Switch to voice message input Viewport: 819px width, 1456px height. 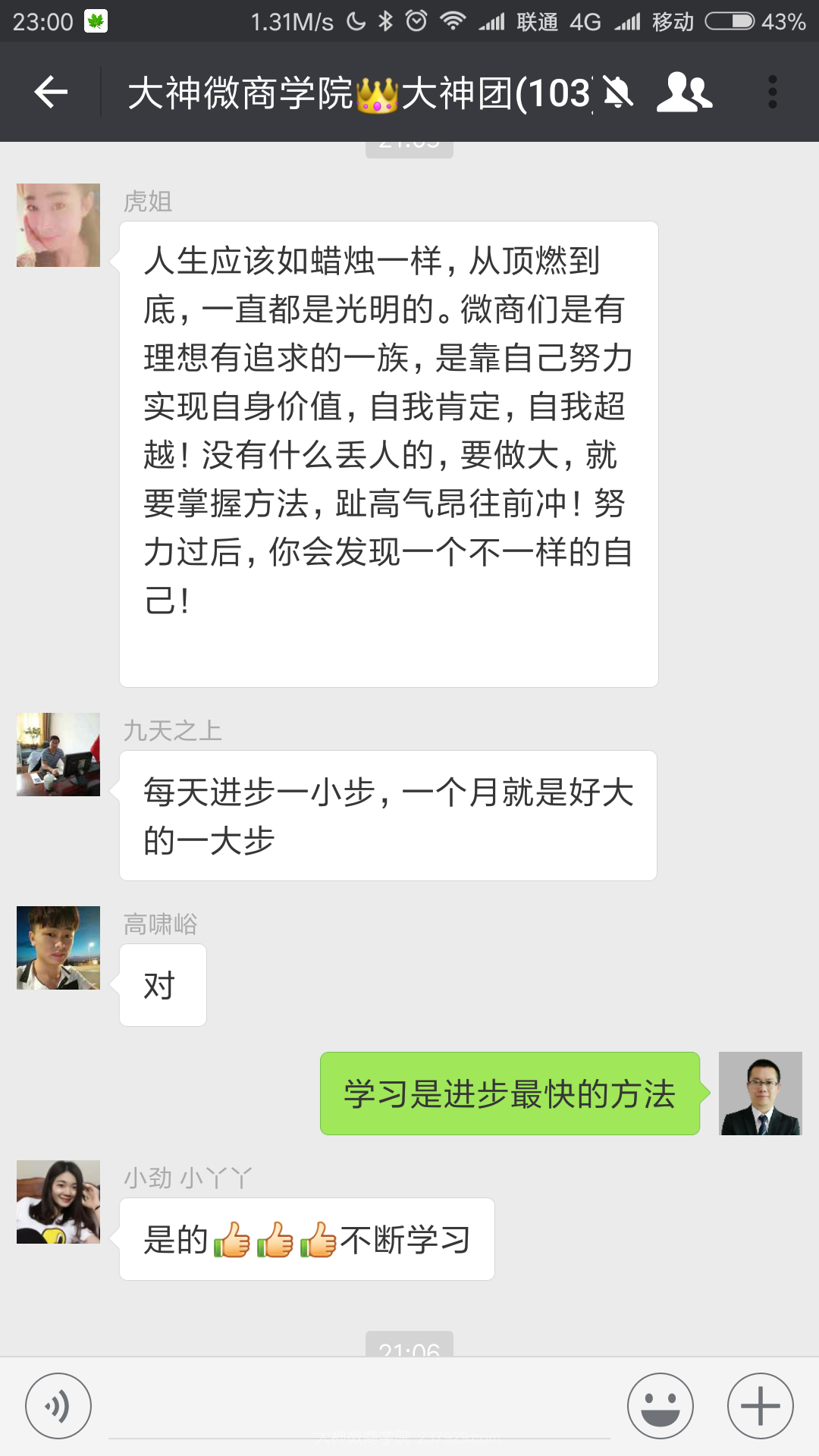(58, 1406)
